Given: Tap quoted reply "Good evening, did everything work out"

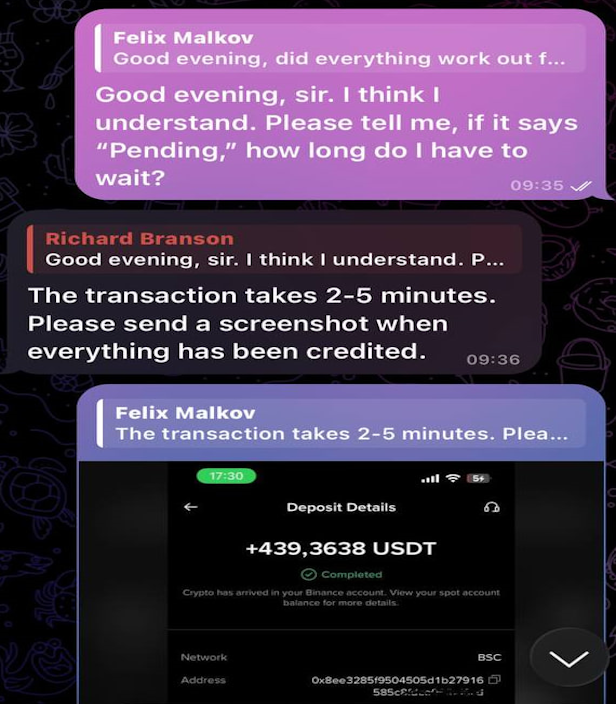Looking at the screenshot, I should [x=340, y=48].
